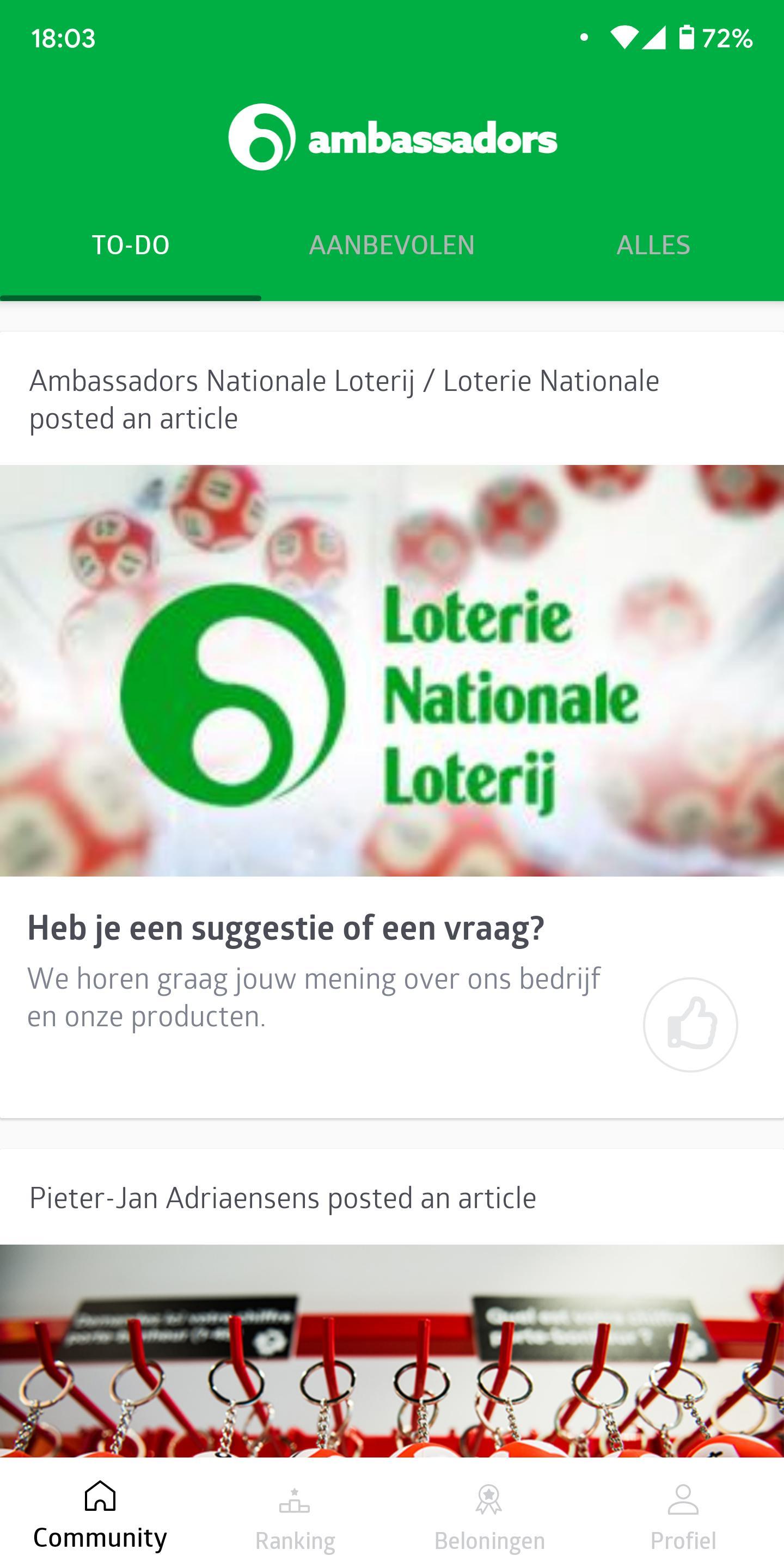Open the Profiel tab
The width and height of the screenshot is (784, 1568).
[683, 1517]
